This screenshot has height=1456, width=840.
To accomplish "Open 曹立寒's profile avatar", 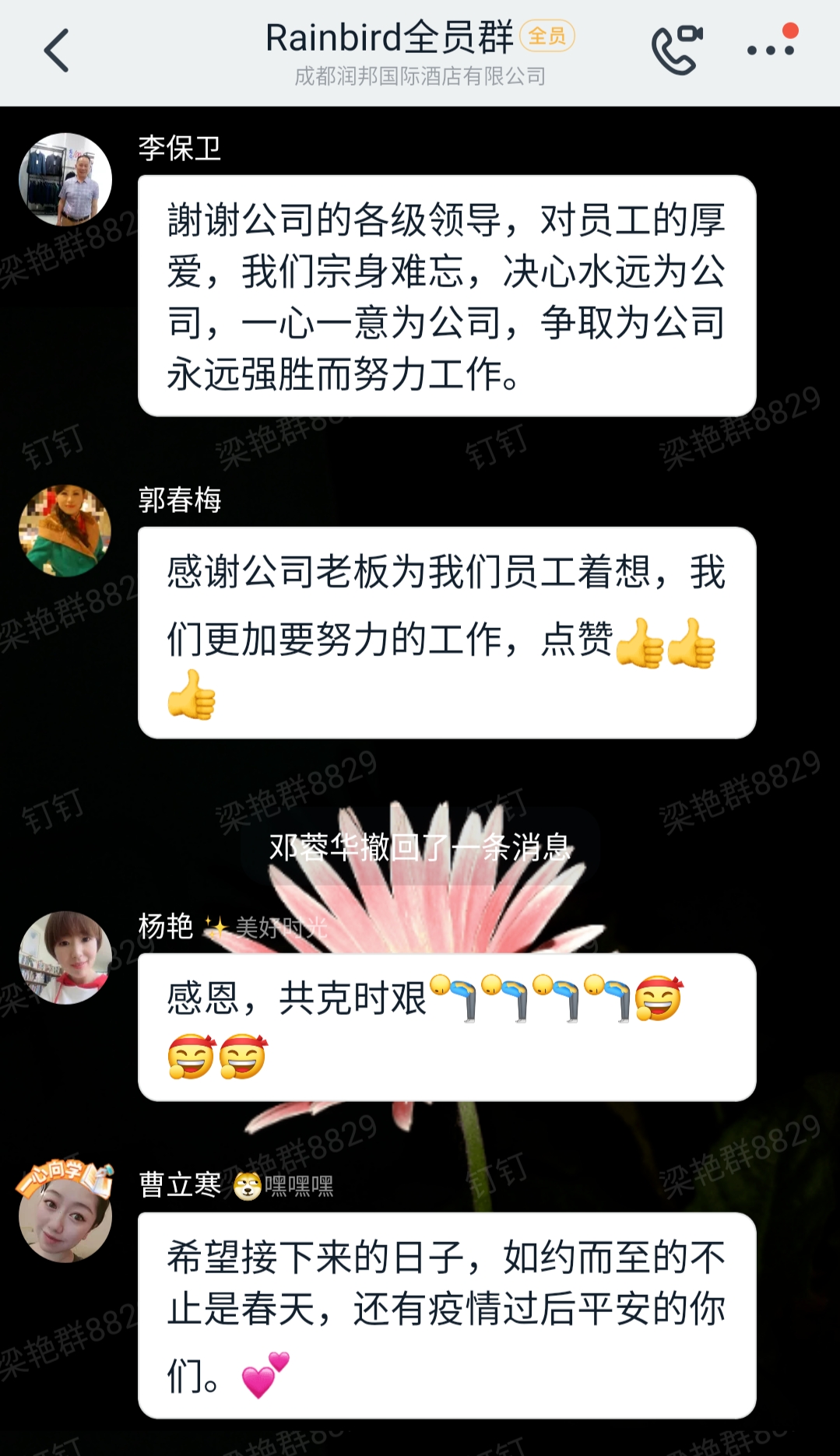I will coord(65,1215).
